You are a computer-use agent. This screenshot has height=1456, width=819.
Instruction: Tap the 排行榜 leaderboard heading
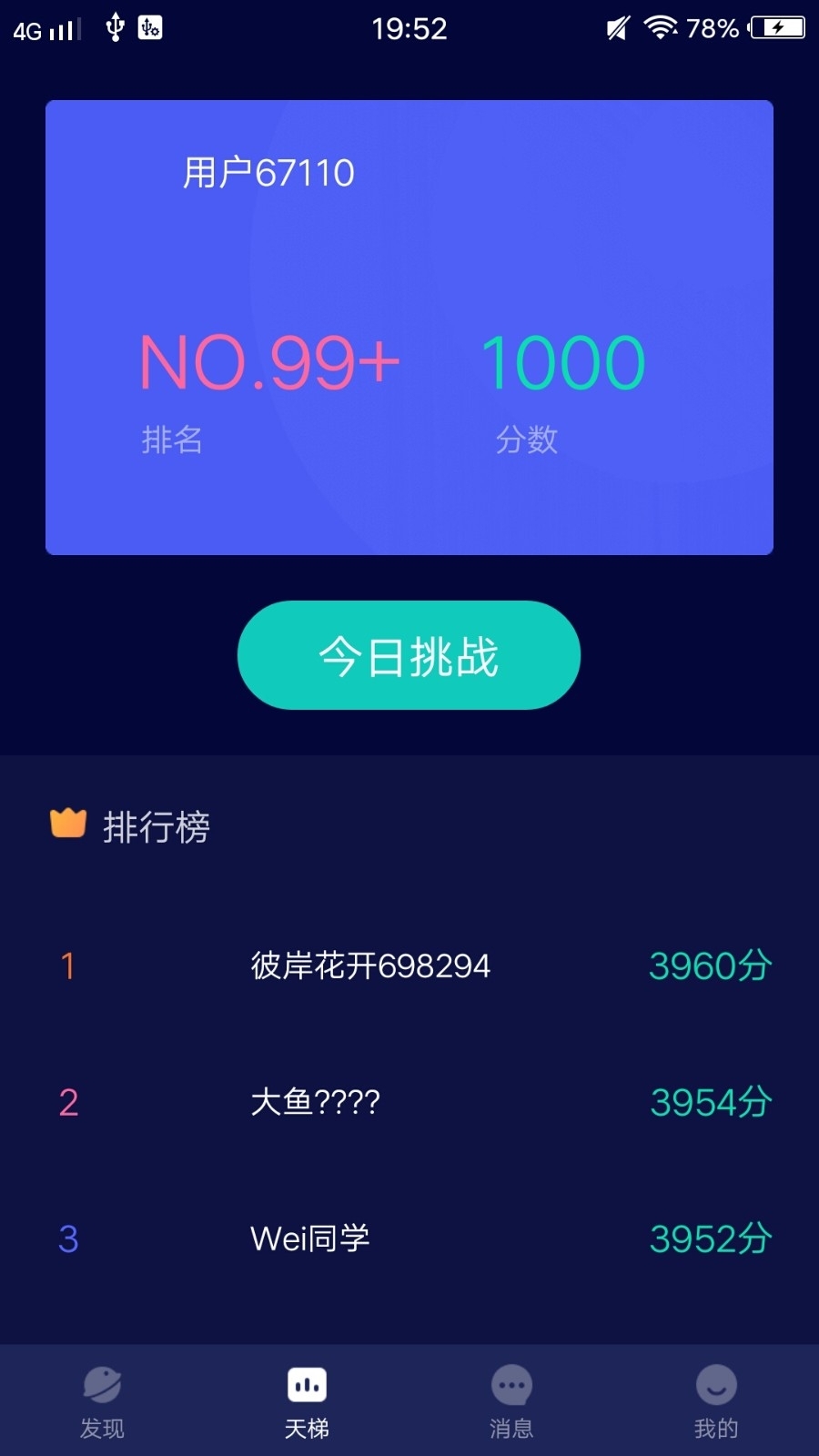(157, 826)
